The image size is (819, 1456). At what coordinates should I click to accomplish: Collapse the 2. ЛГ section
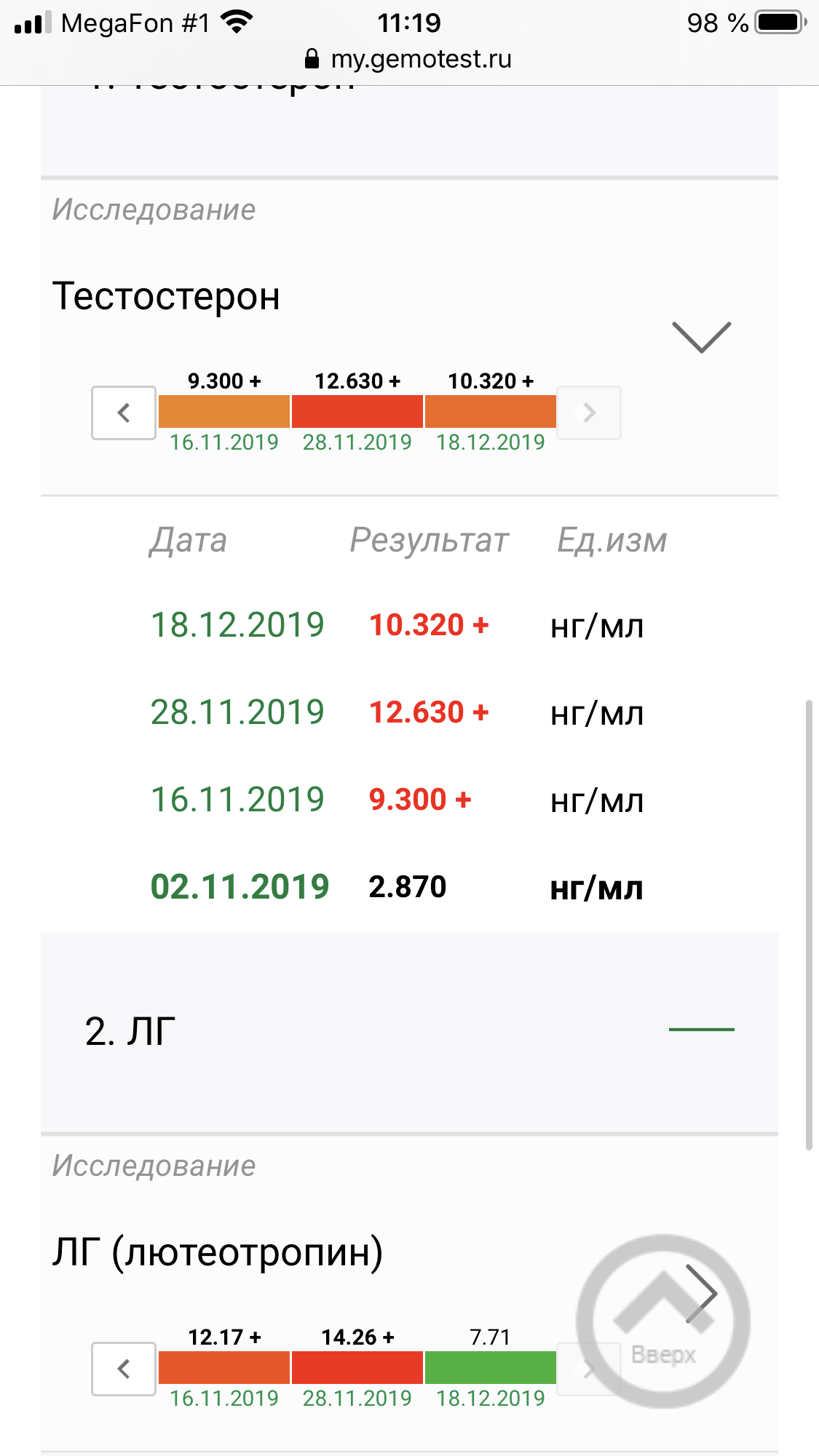(x=701, y=1030)
